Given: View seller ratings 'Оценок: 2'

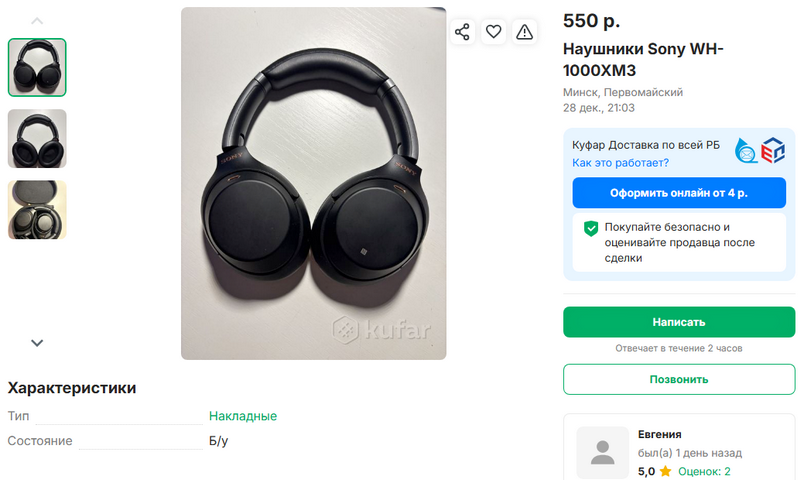Looking at the screenshot, I should tap(704, 471).
